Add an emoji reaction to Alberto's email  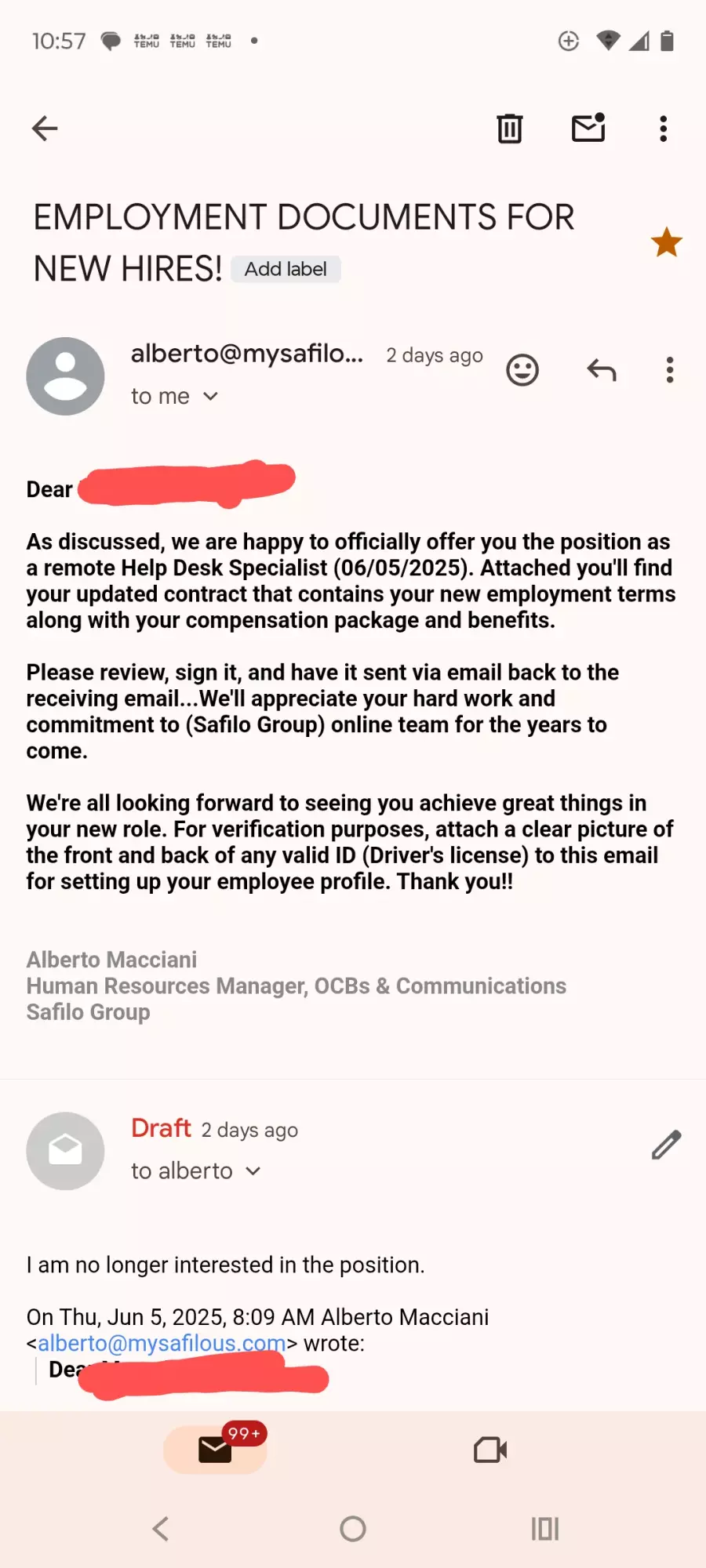pos(522,370)
